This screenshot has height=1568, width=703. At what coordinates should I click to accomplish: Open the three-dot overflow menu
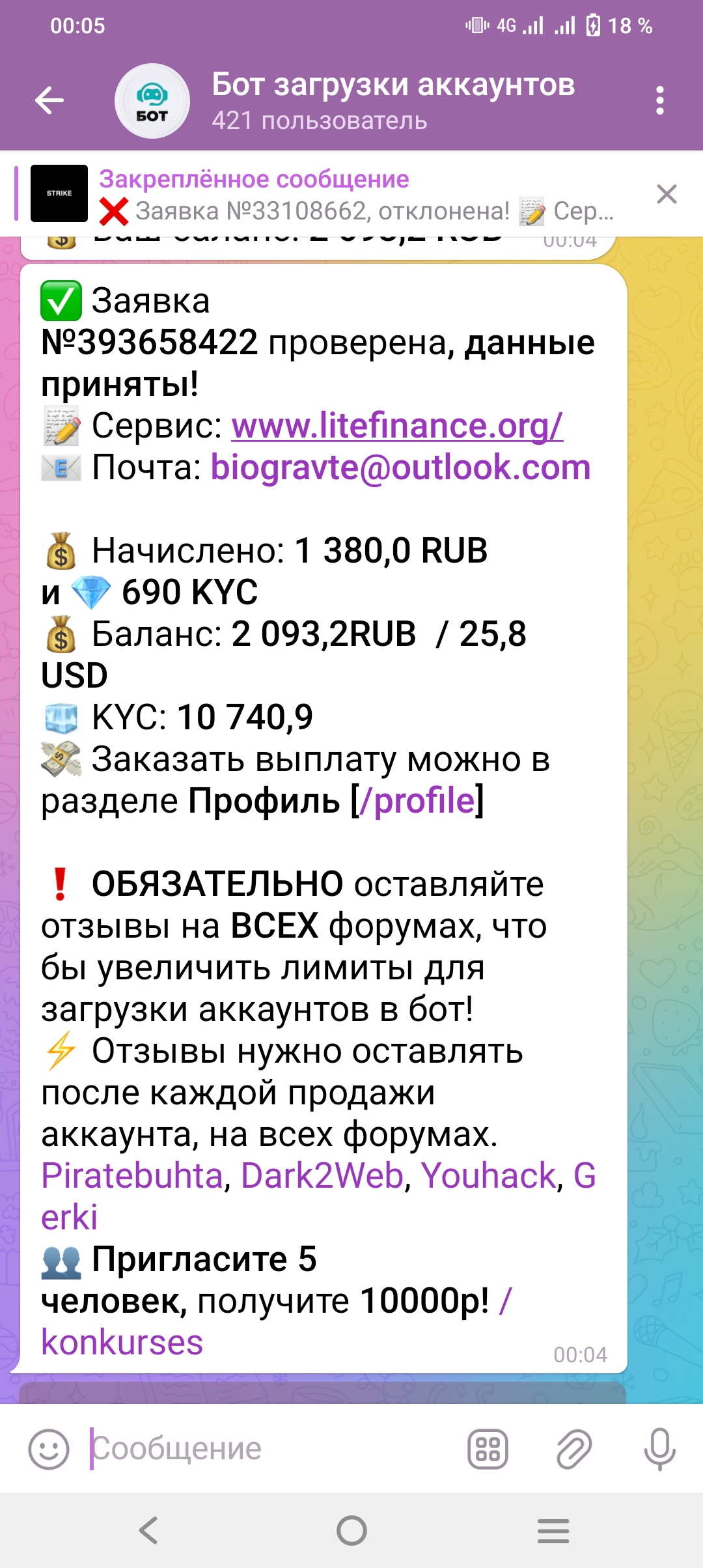(659, 101)
